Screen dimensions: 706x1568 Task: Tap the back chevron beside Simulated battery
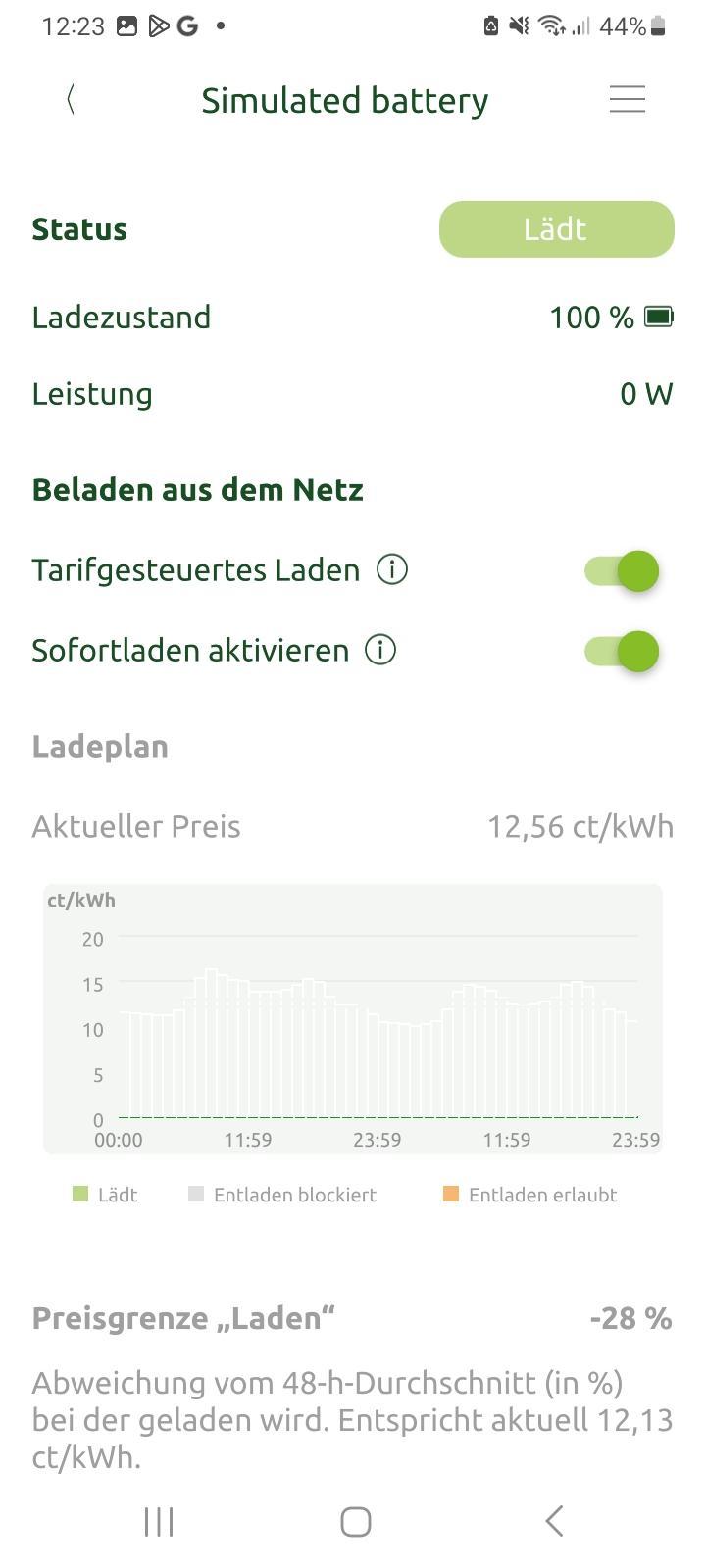(x=70, y=99)
